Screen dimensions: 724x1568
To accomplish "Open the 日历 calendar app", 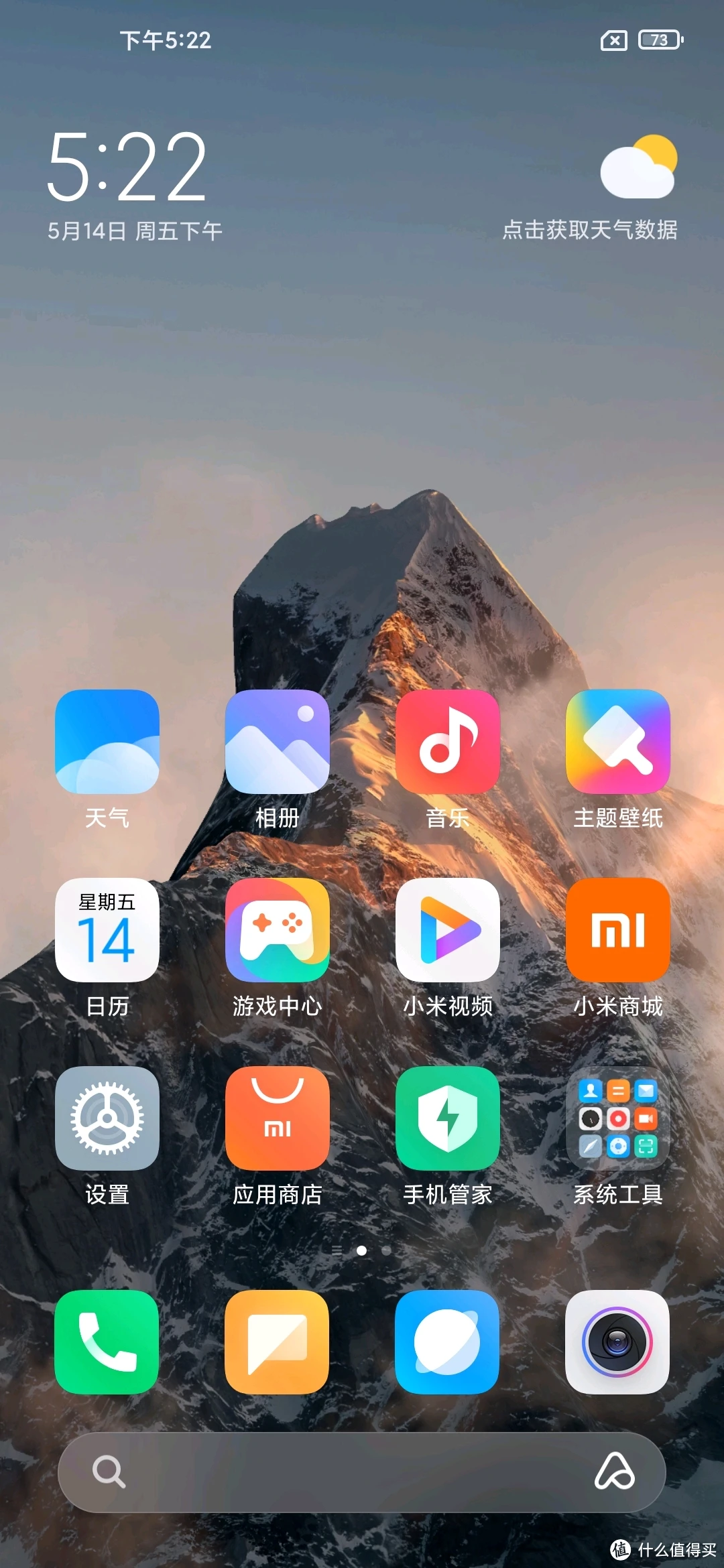I will (x=107, y=930).
